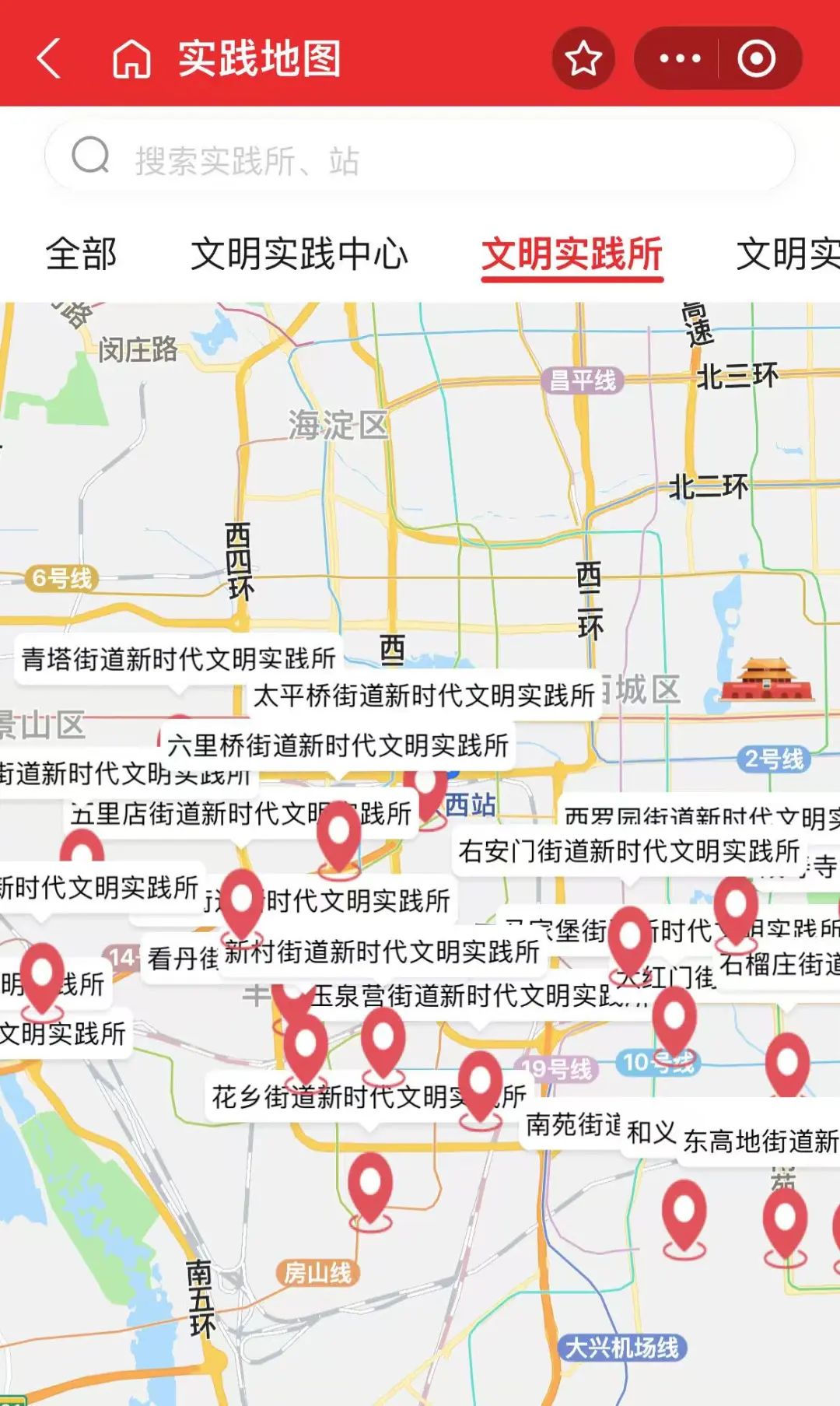This screenshot has height=1406, width=840.
Task: Open the 青塔街道新时代文明实践所 map label
Action: click(x=179, y=659)
